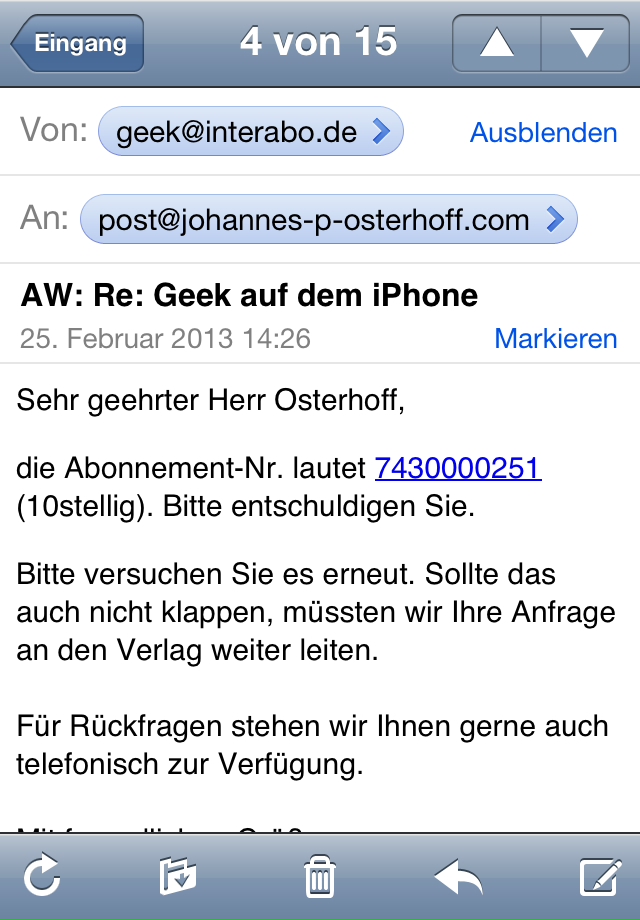Delete this email with trash icon

click(319, 878)
